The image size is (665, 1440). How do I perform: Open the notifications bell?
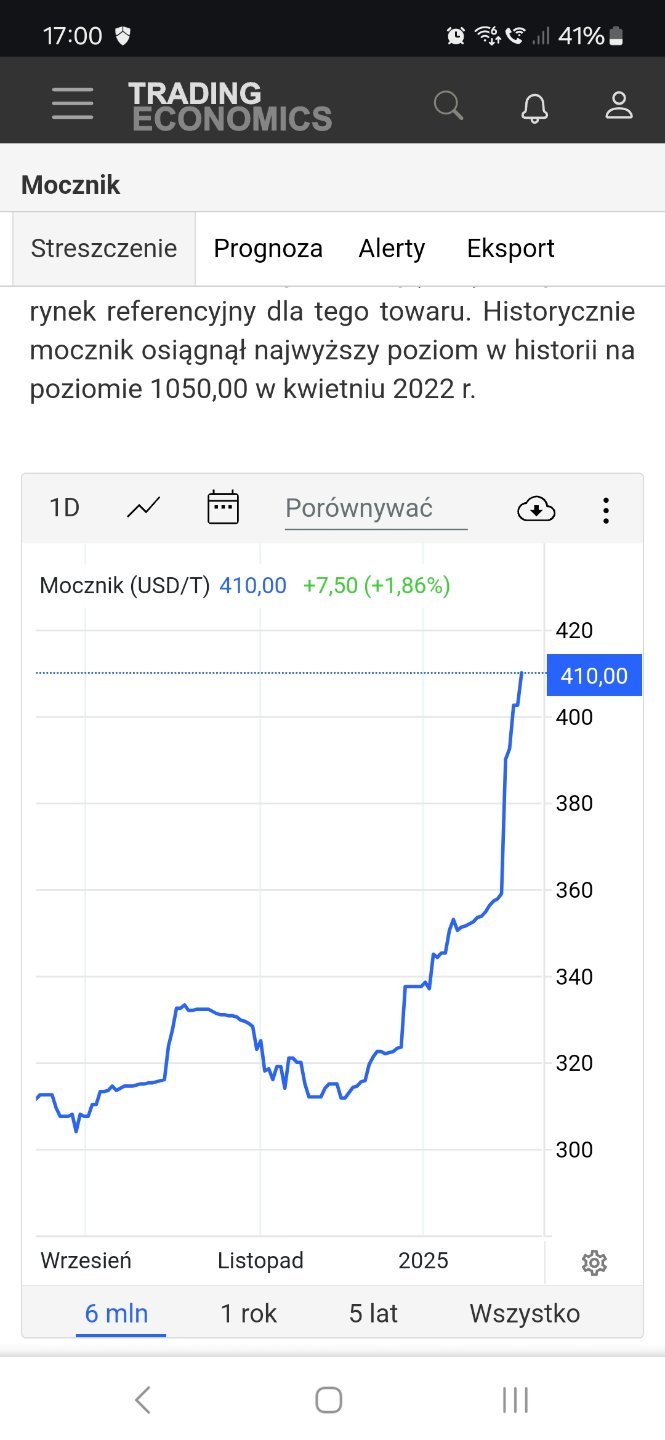(x=535, y=106)
